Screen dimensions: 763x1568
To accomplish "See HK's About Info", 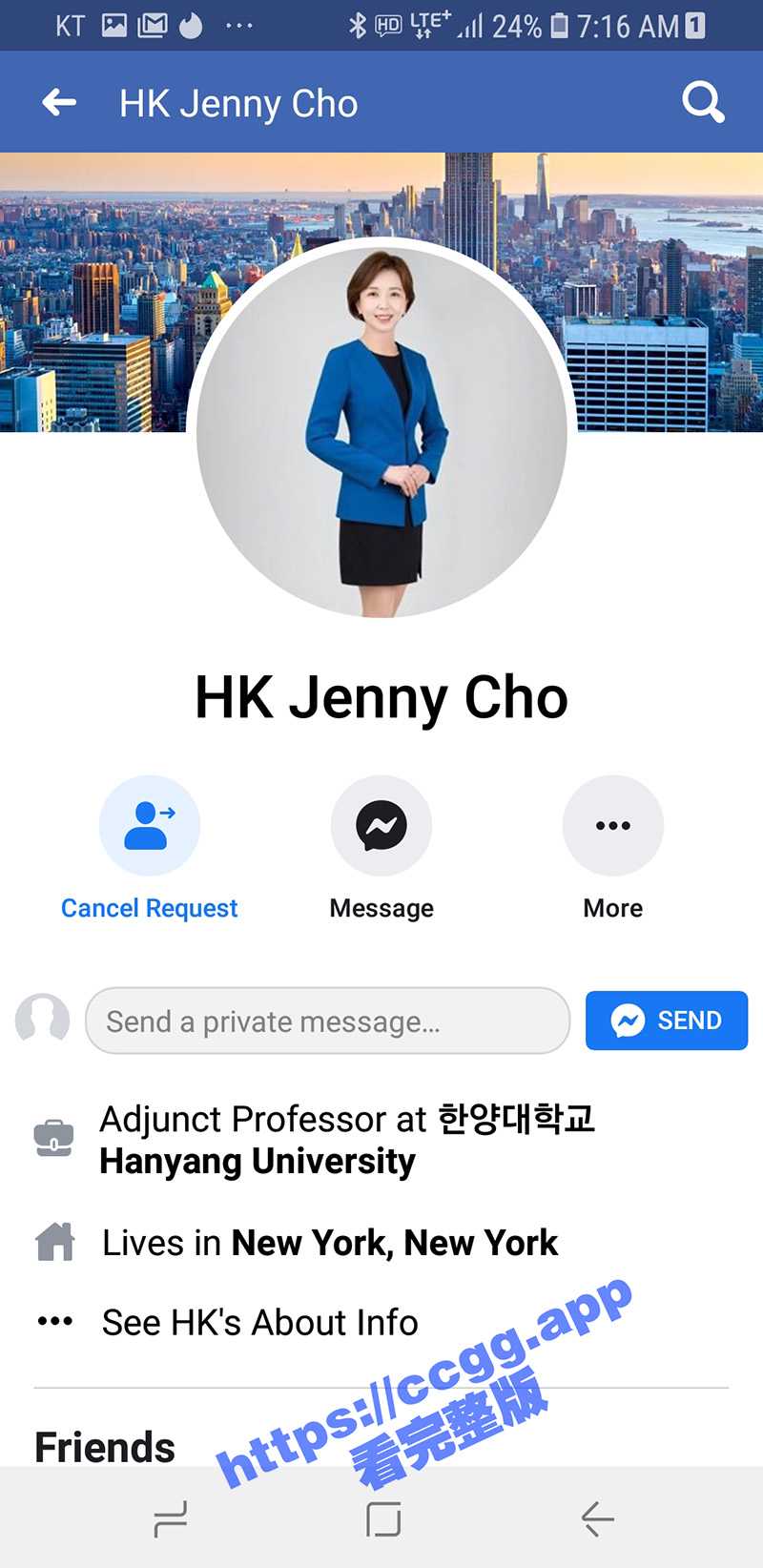I will 259,1322.
